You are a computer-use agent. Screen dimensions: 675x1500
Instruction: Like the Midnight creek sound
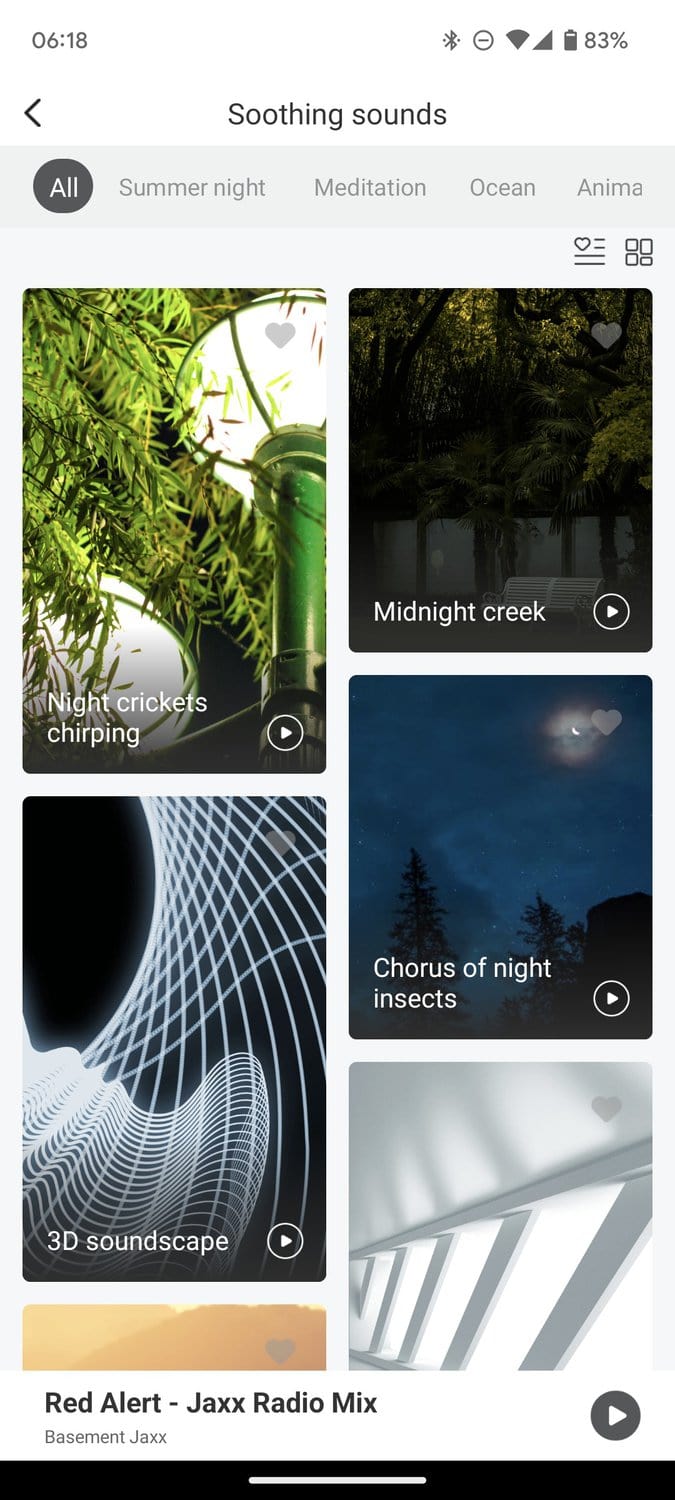(x=606, y=336)
